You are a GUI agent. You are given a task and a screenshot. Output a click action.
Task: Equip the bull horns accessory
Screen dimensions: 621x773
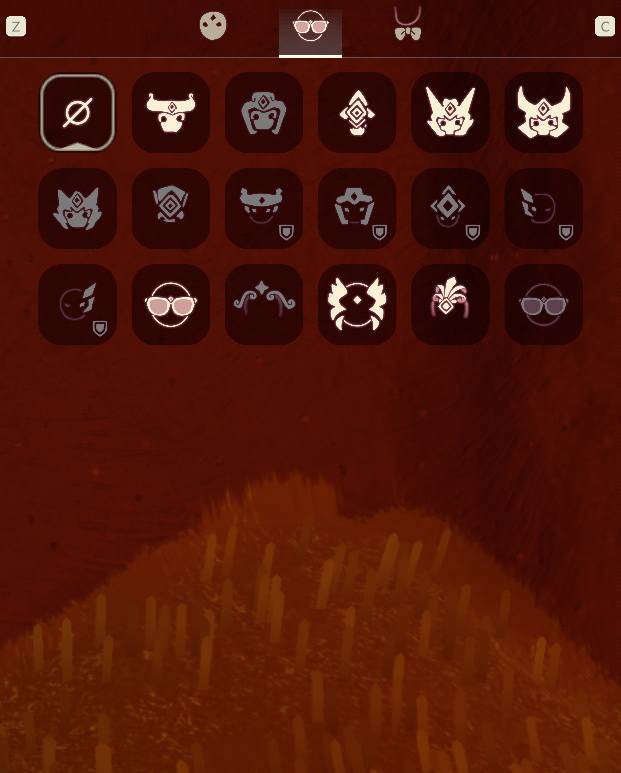click(170, 113)
